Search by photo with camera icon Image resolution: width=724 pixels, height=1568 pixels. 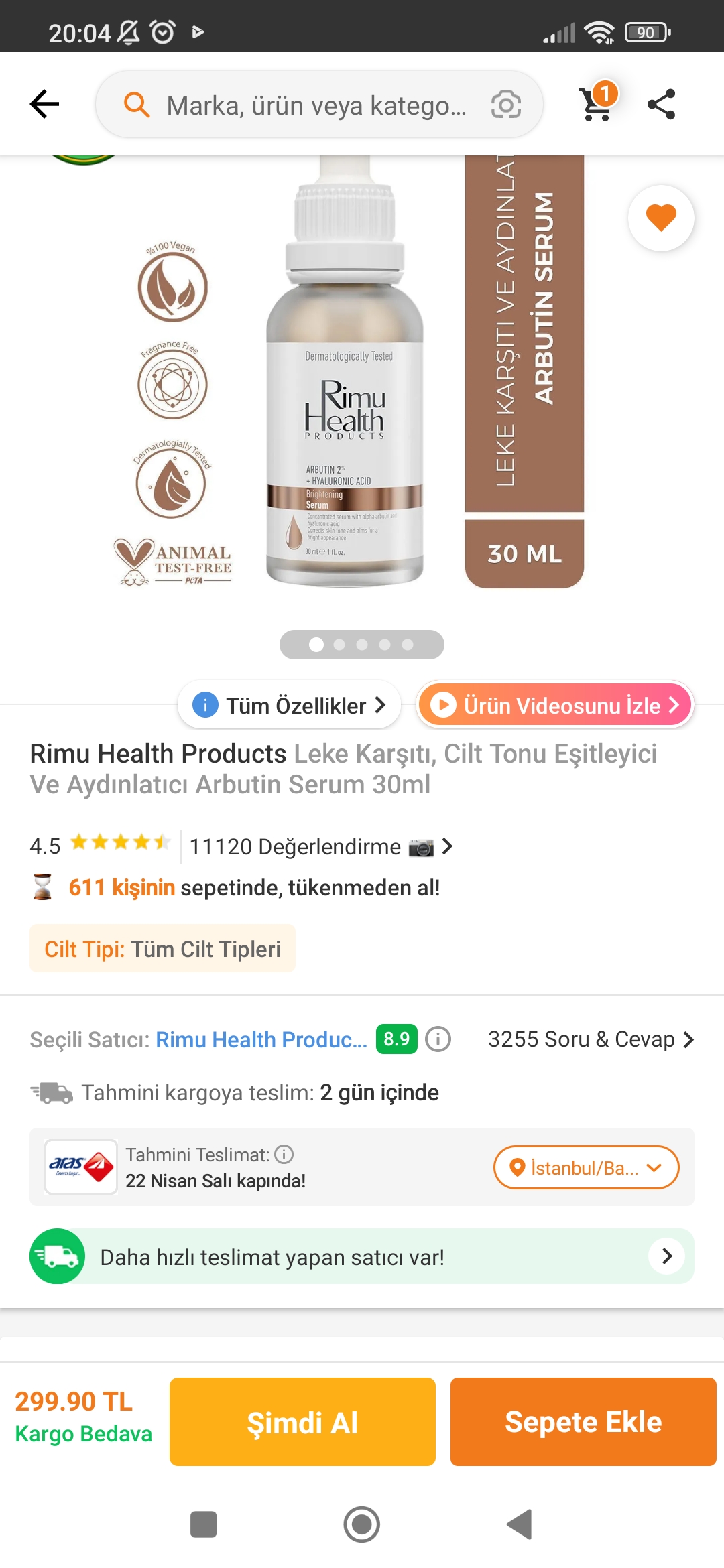click(x=505, y=105)
